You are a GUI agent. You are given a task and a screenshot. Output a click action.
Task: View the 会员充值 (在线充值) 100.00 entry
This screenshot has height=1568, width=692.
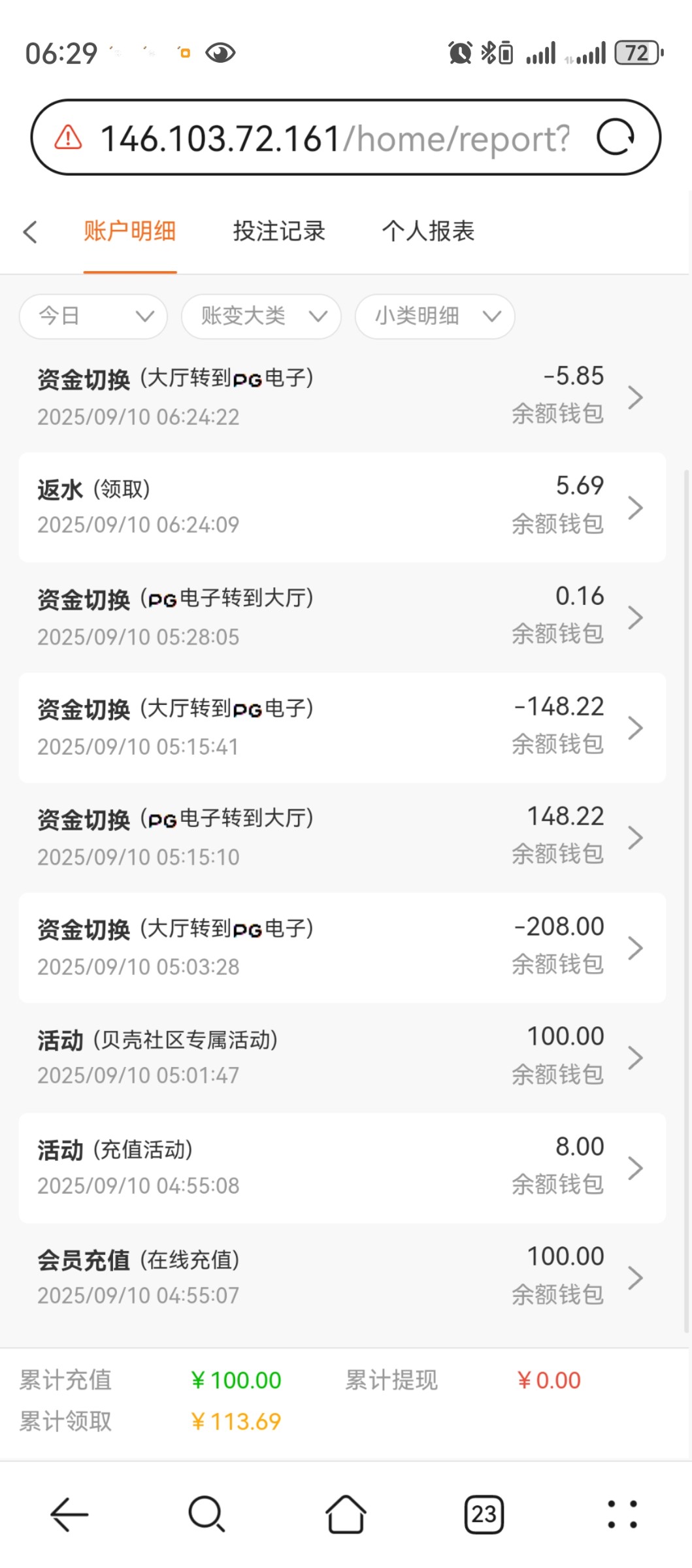click(x=342, y=1277)
